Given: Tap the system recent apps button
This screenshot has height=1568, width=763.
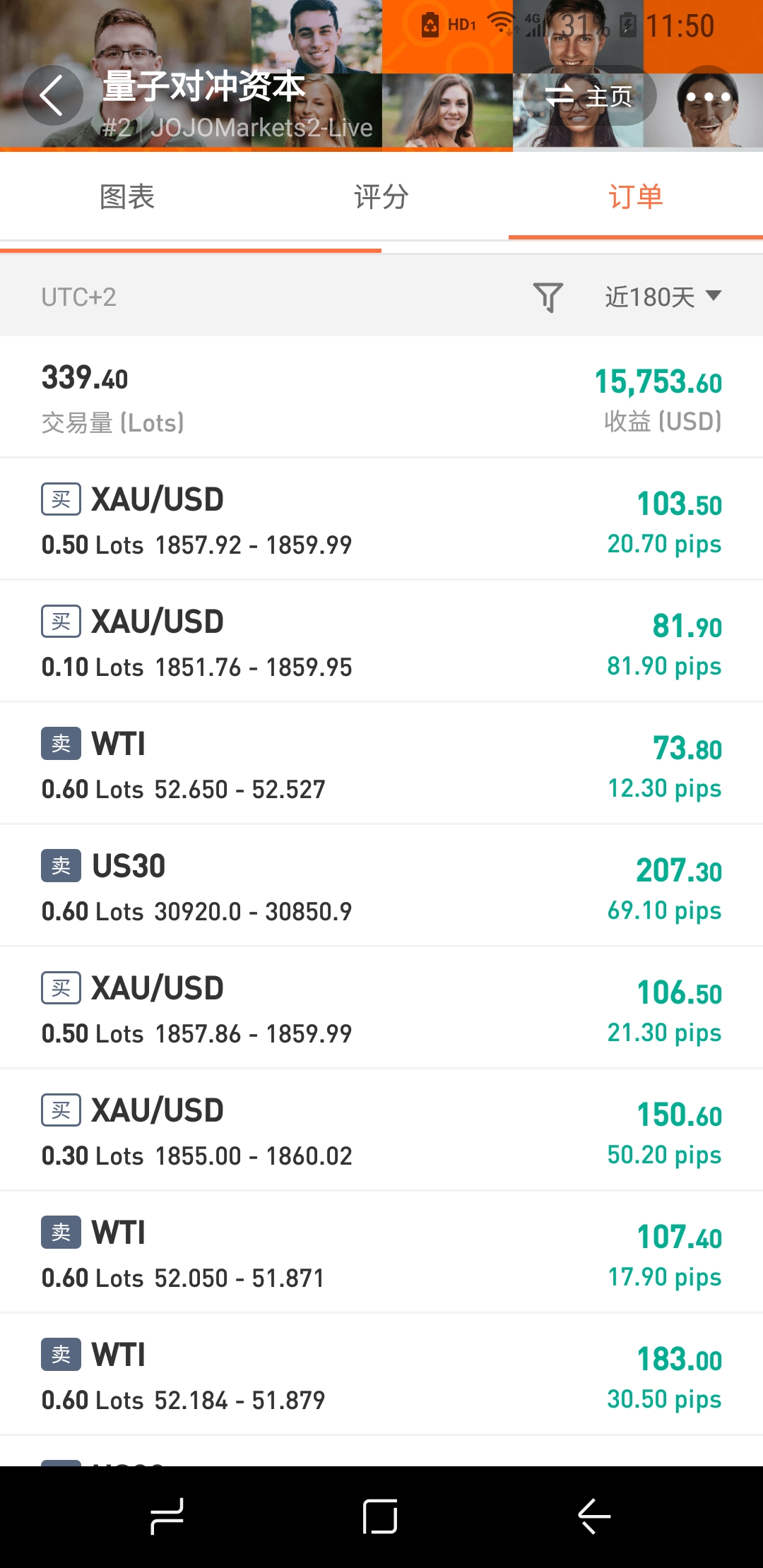Looking at the screenshot, I should click(167, 1516).
